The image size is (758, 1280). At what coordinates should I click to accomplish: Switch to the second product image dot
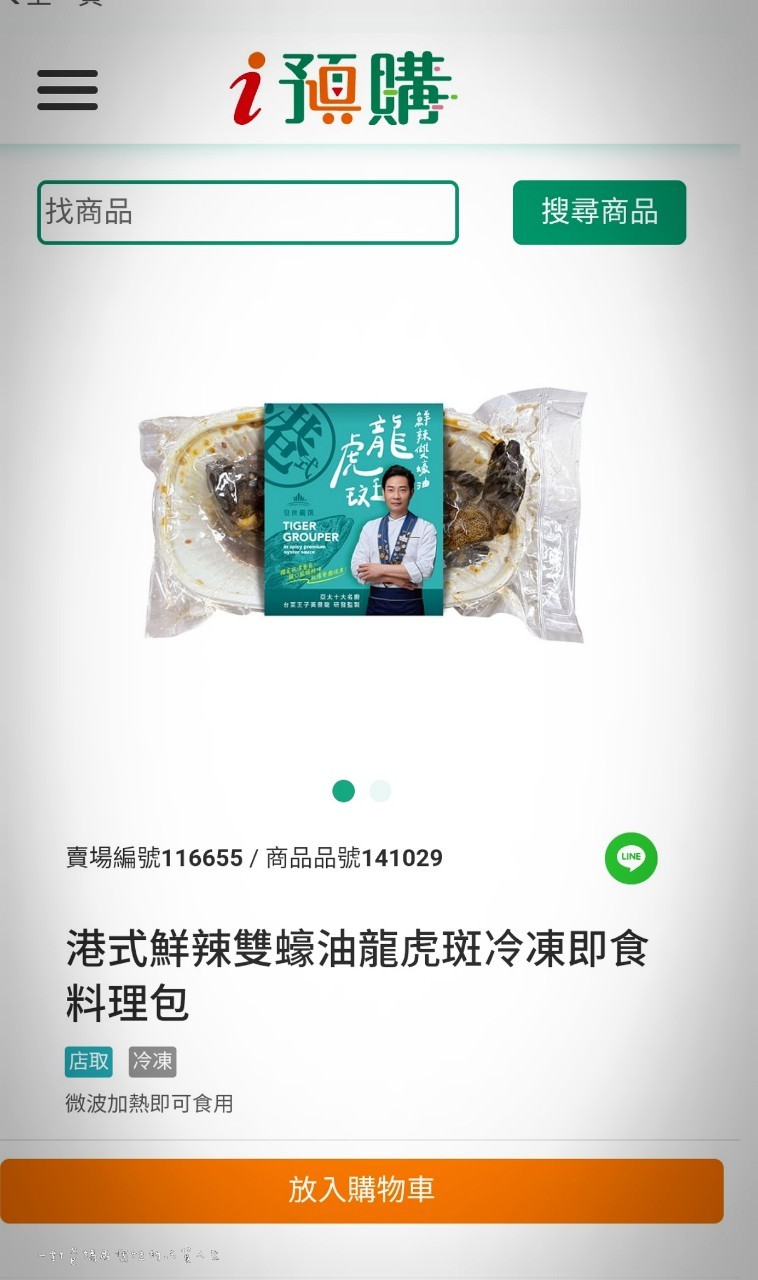coord(380,791)
